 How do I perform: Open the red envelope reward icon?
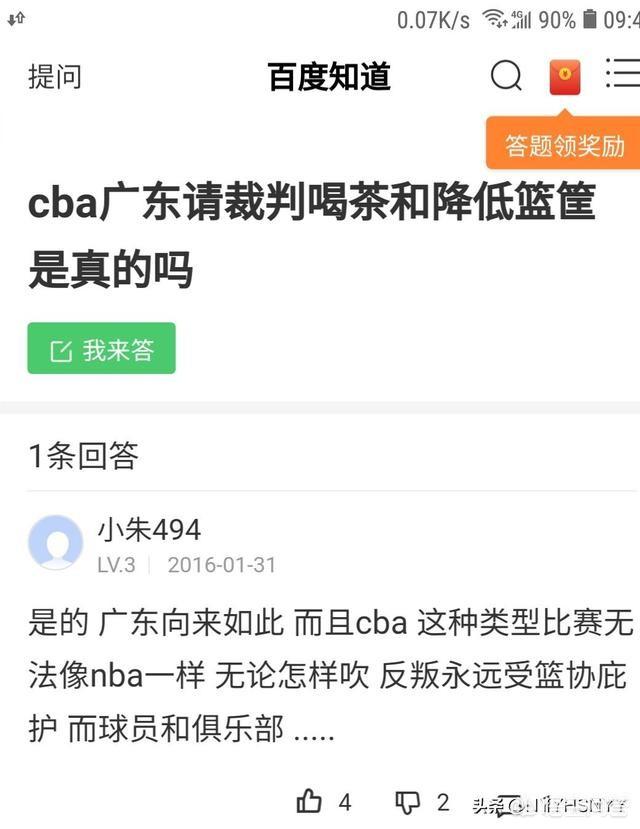[565, 76]
